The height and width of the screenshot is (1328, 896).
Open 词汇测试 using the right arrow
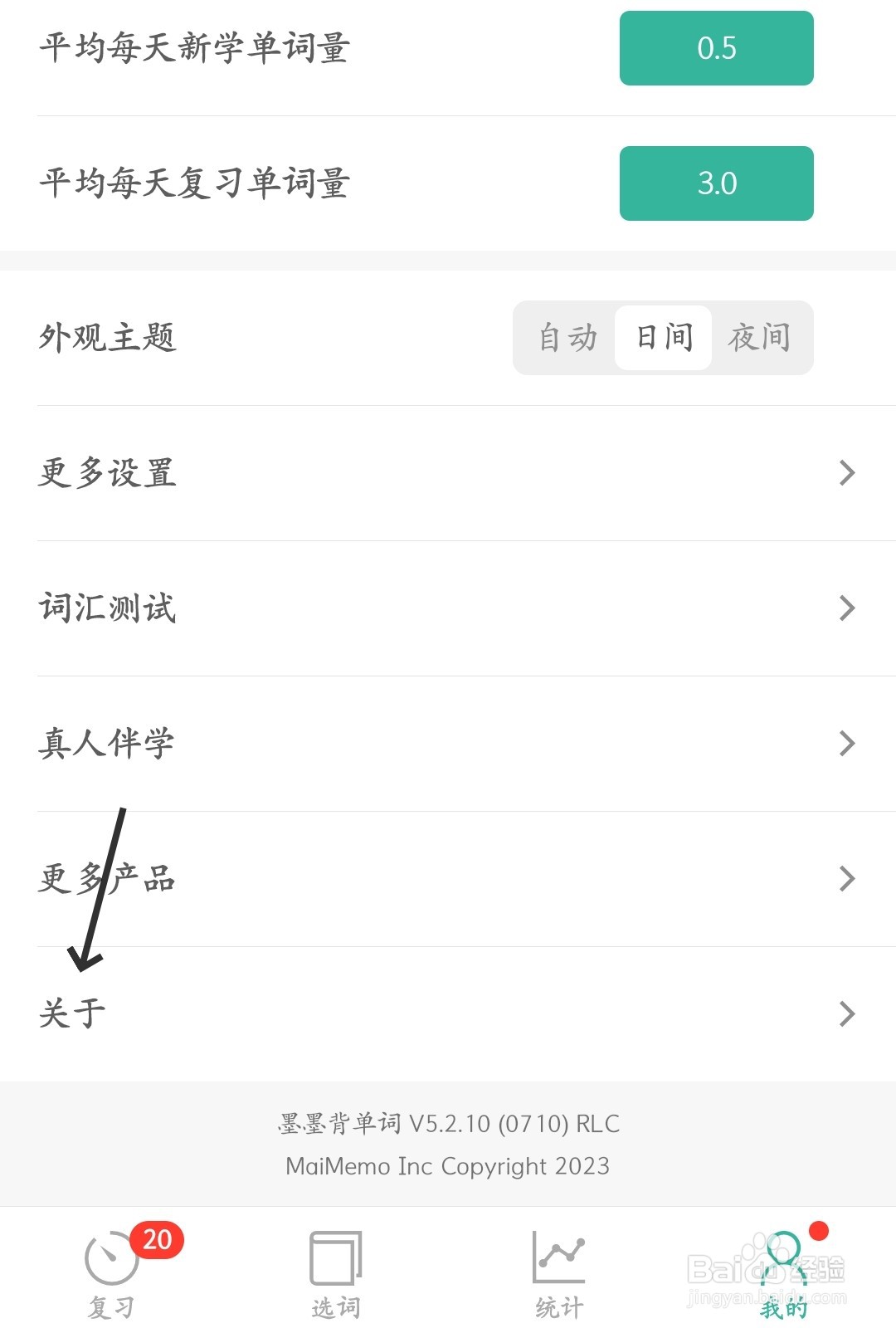pos(846,608)
